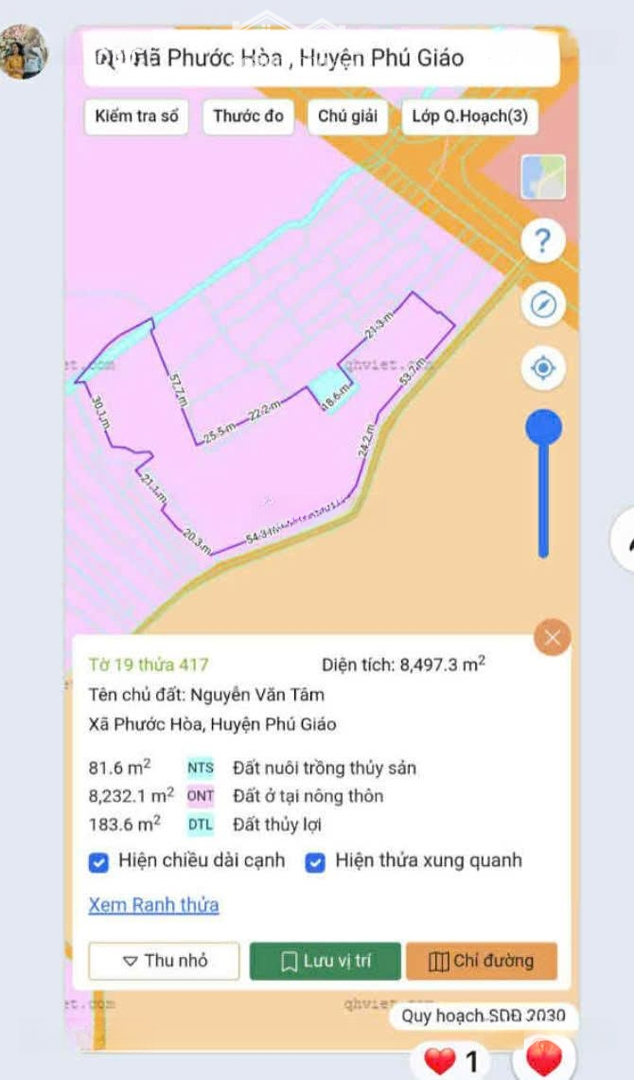
Task: View who reacted with the heart
Action: 451,1060
